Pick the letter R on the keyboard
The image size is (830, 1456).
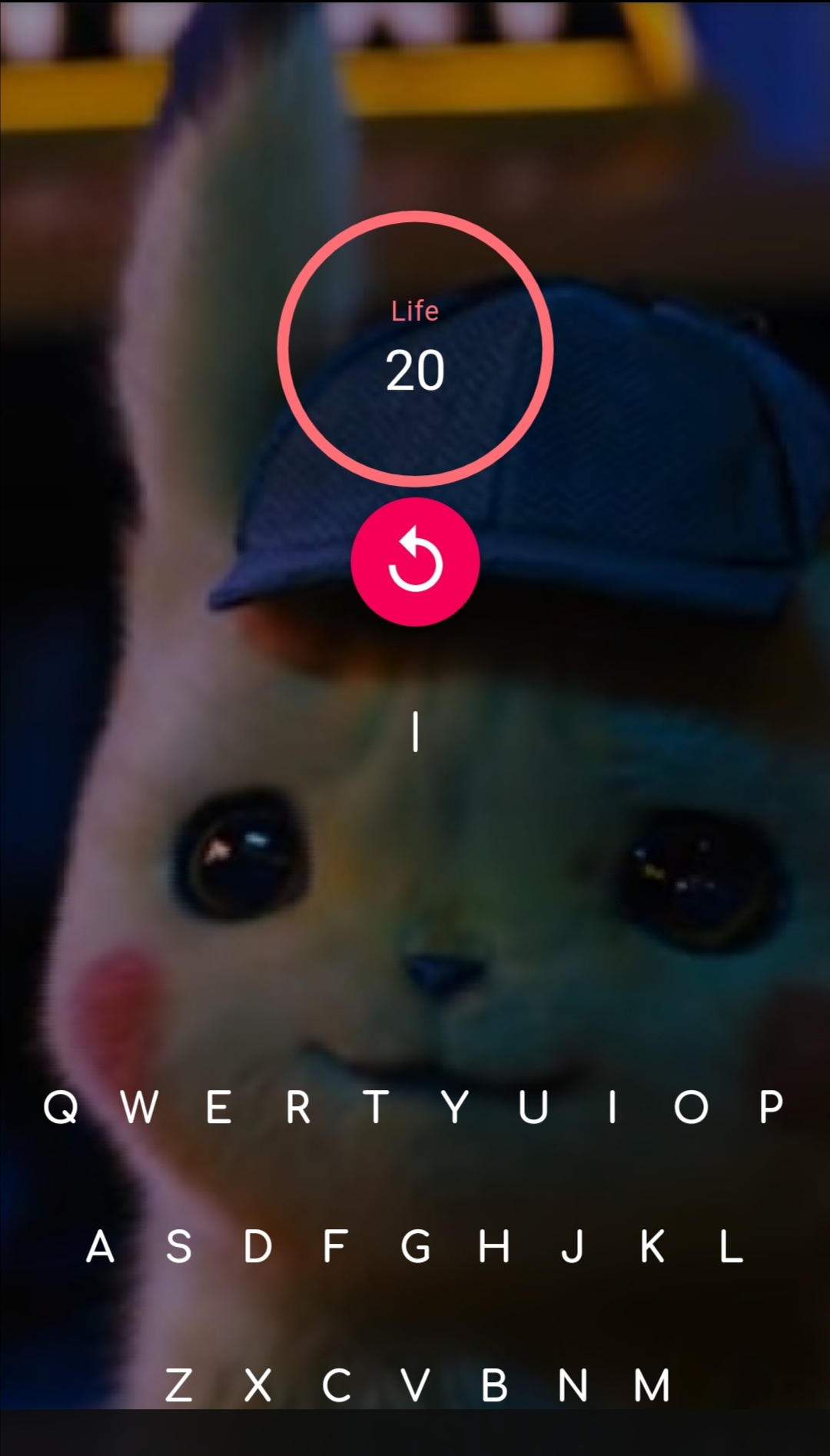pos(298,1108)
